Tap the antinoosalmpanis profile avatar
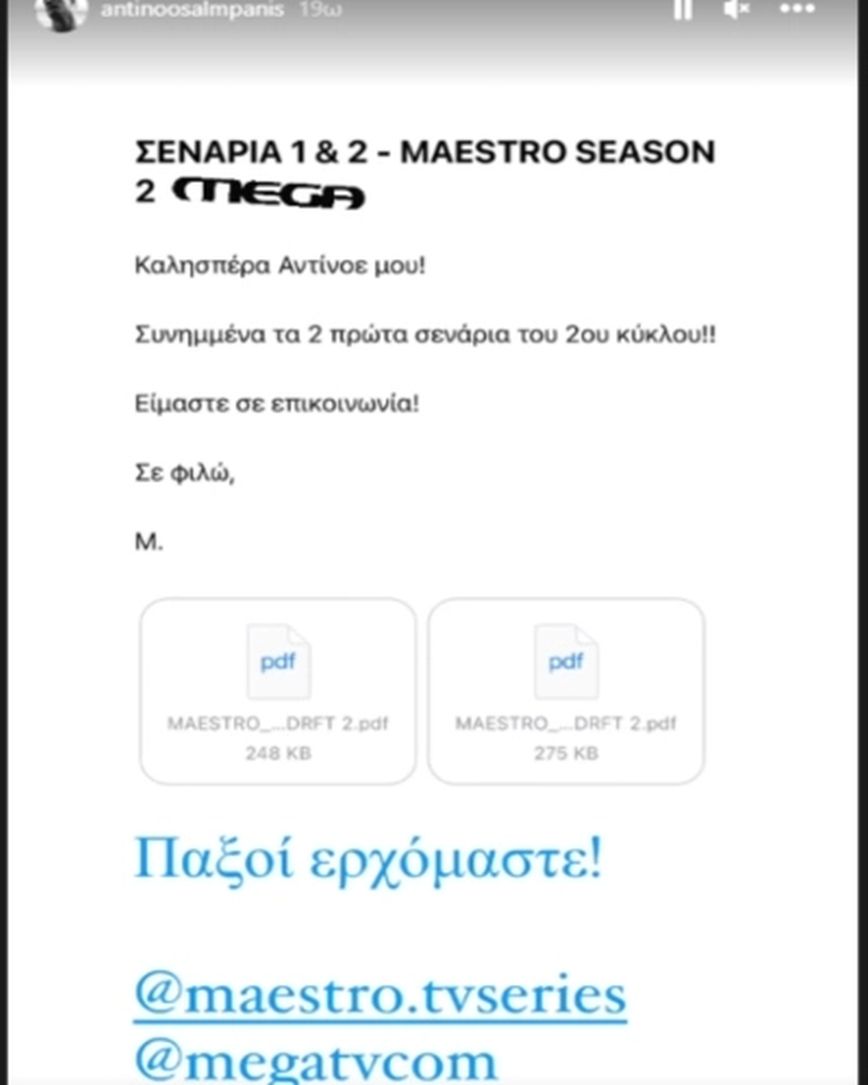This screenshot has height=1085, width=868. coord(60,10)
